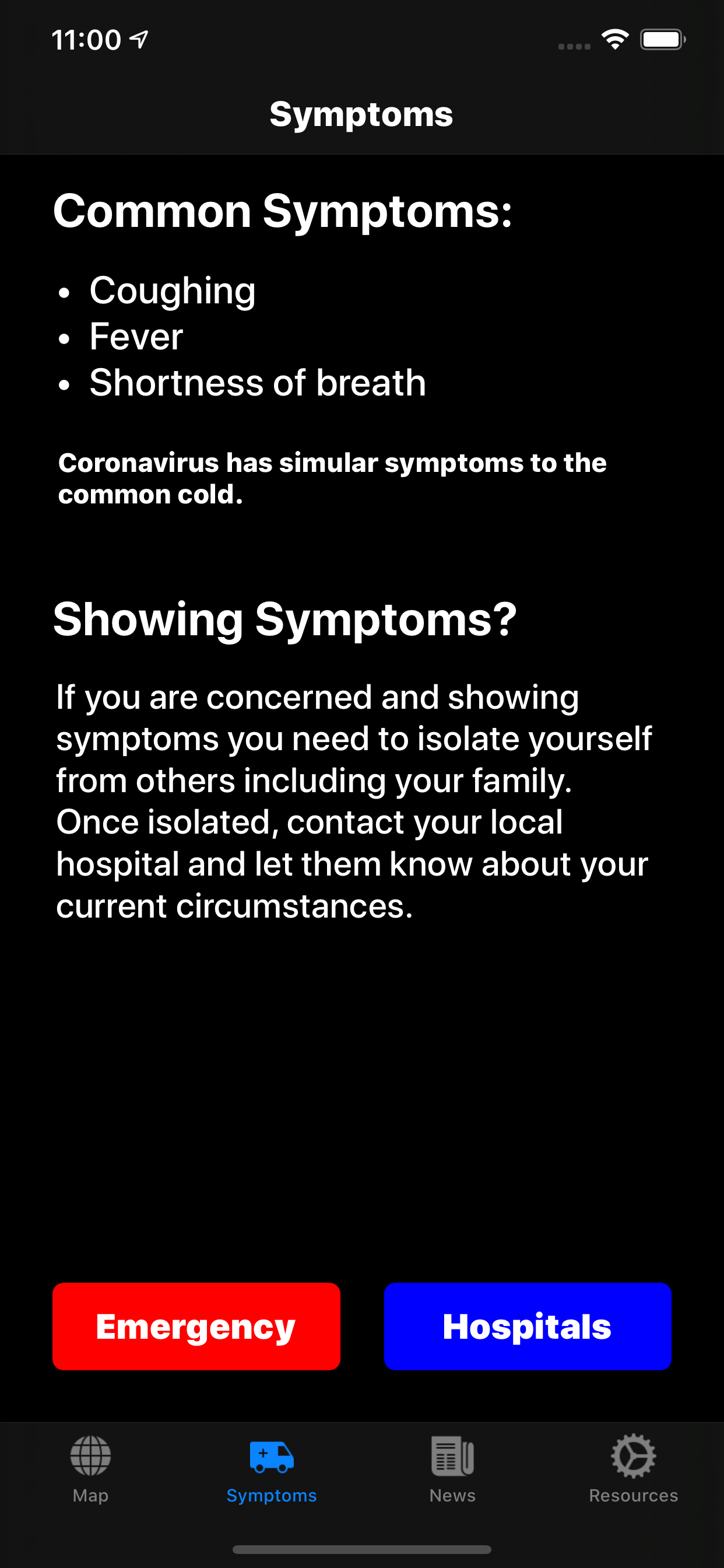Tap the Showing Symptoms heading
This screenshot has width=724, height=1568.
(x=284, y=619)
